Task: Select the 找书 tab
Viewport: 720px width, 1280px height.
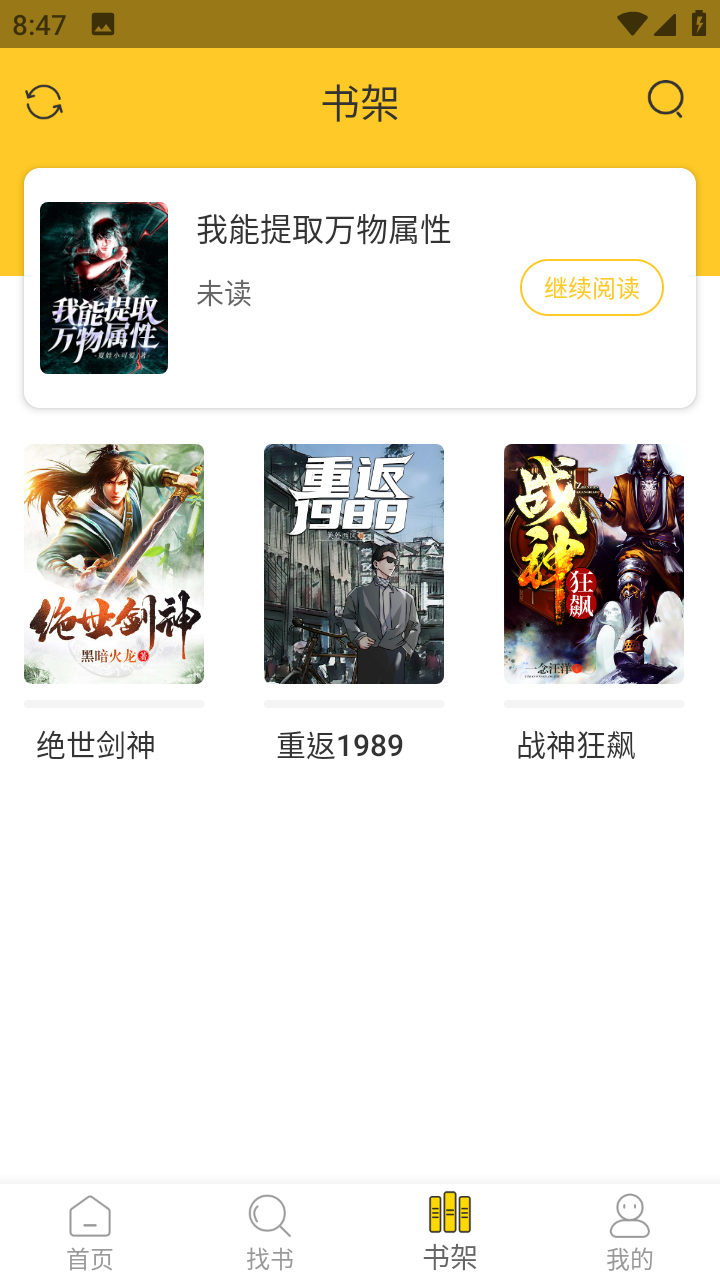Action: click(269, 1230)
